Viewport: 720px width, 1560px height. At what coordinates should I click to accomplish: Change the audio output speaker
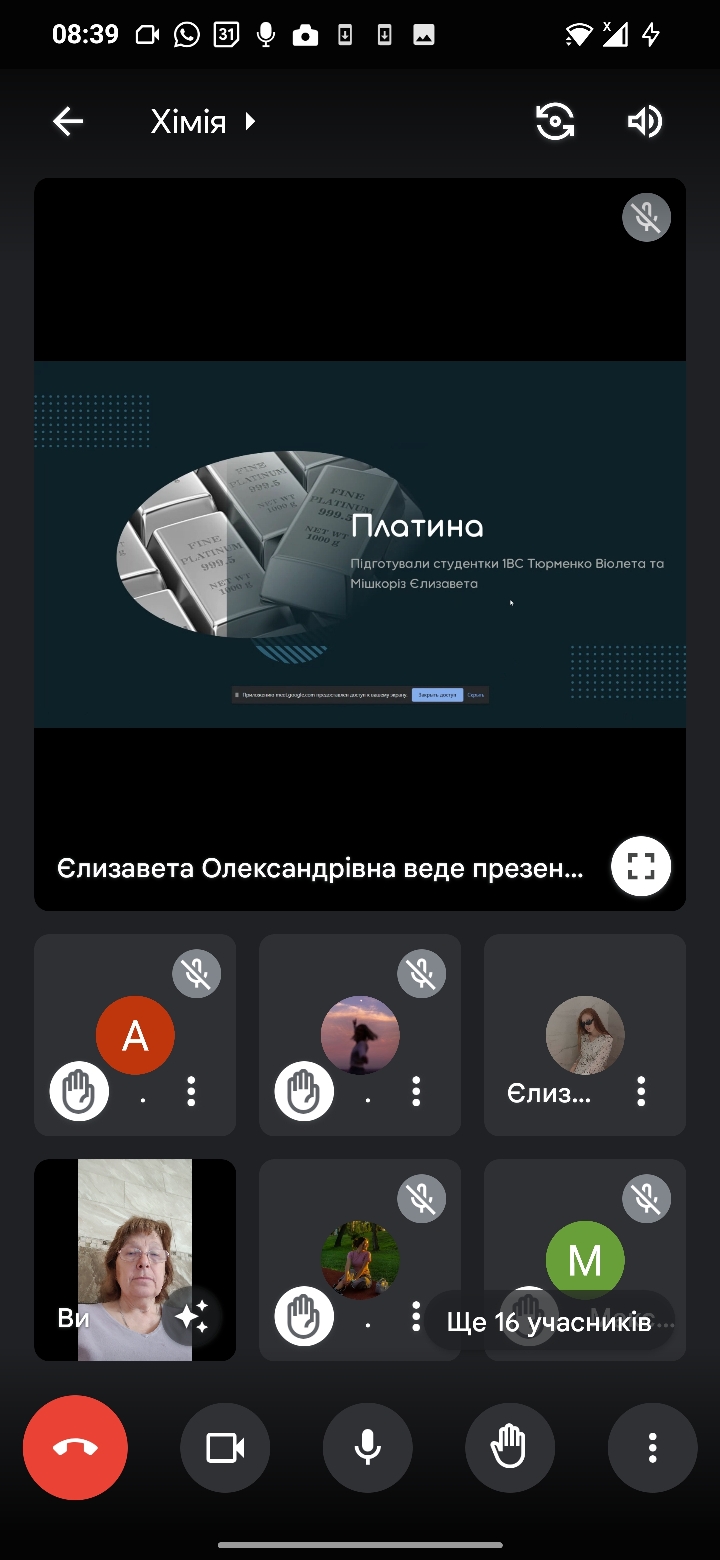[645, 122]
